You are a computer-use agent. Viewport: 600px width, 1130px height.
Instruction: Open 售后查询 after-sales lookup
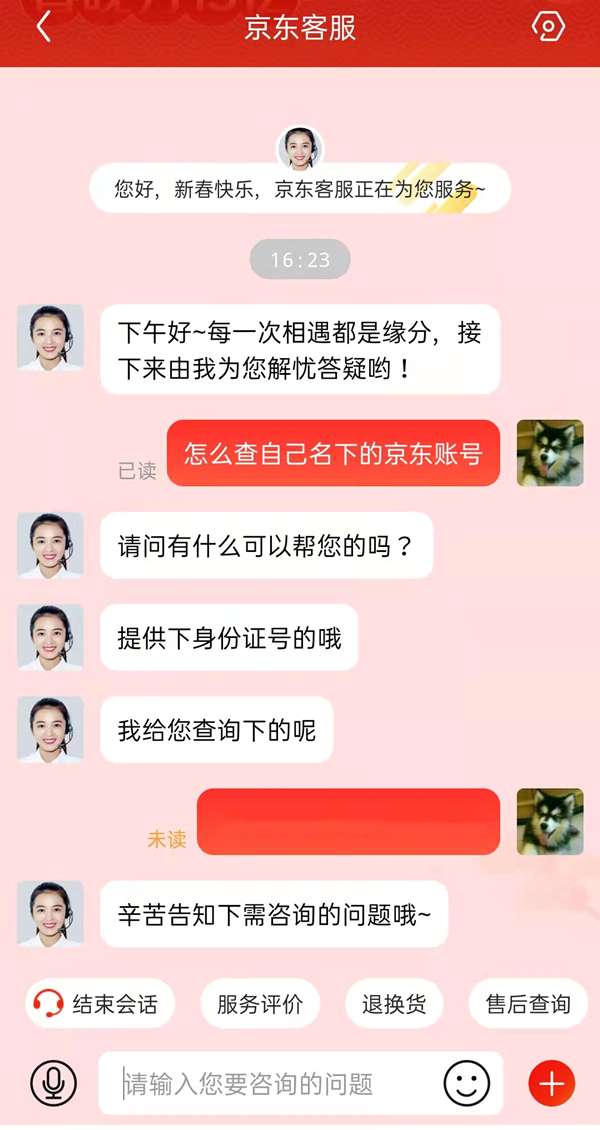528,1004
